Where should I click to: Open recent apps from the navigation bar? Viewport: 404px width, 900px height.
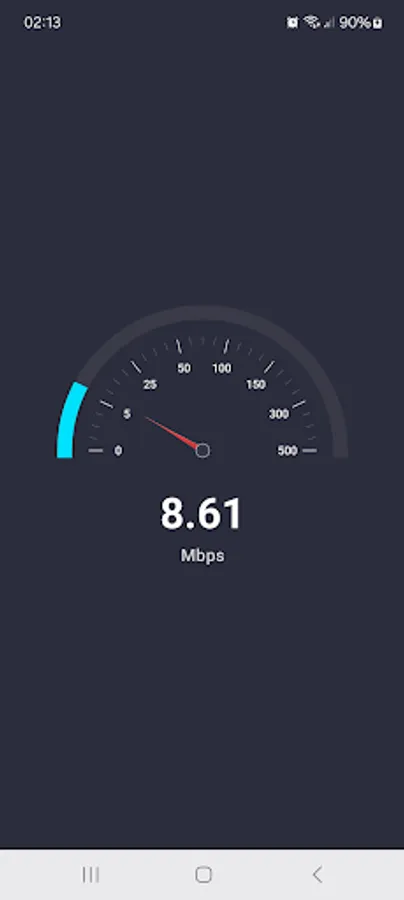91,874
